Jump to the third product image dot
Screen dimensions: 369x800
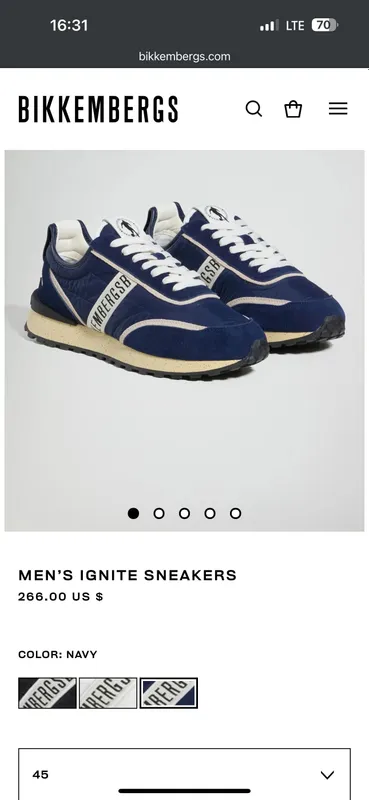[x=184, y=513]
